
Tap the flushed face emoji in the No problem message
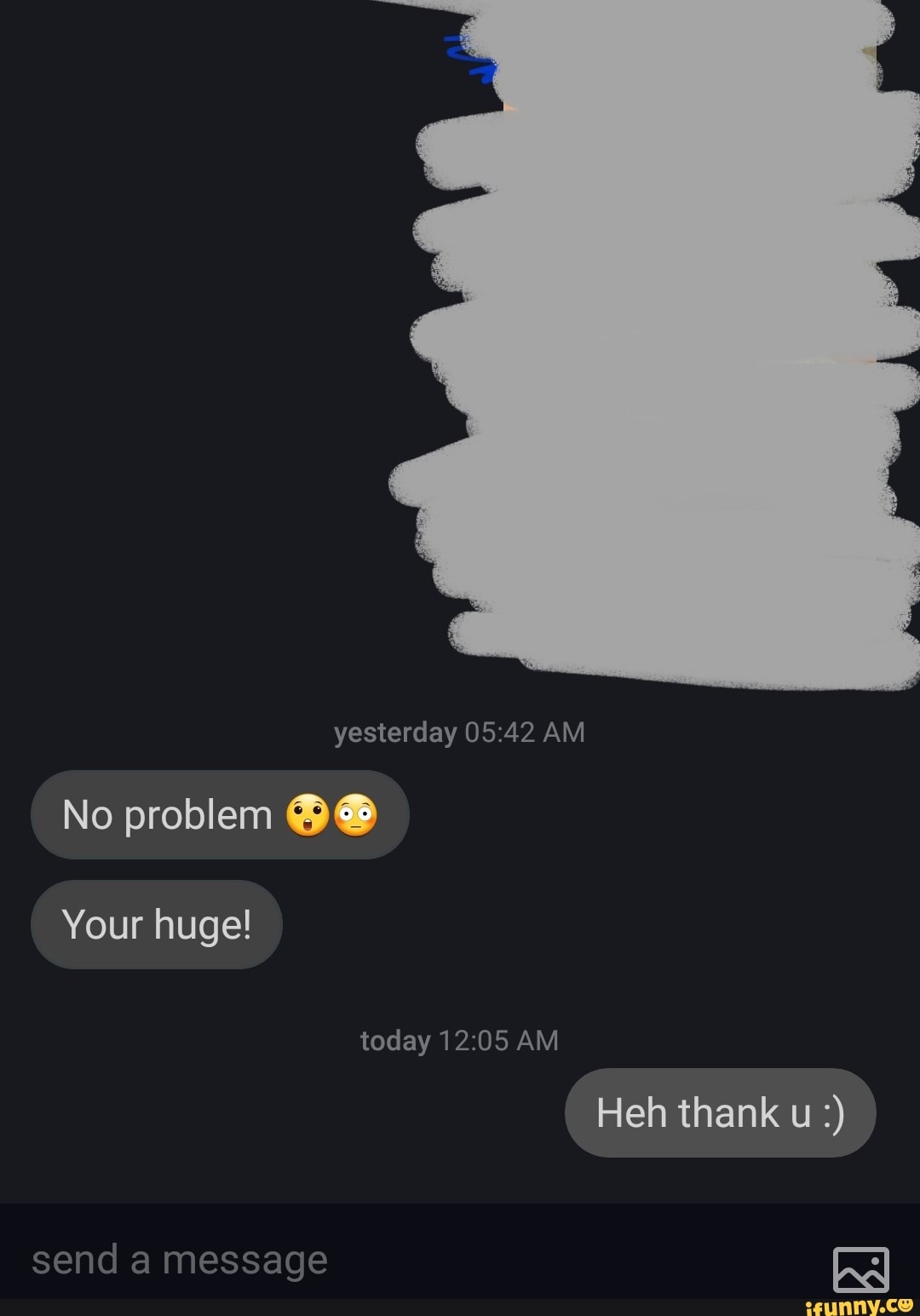pyautogui.click(x=358, y=816)
